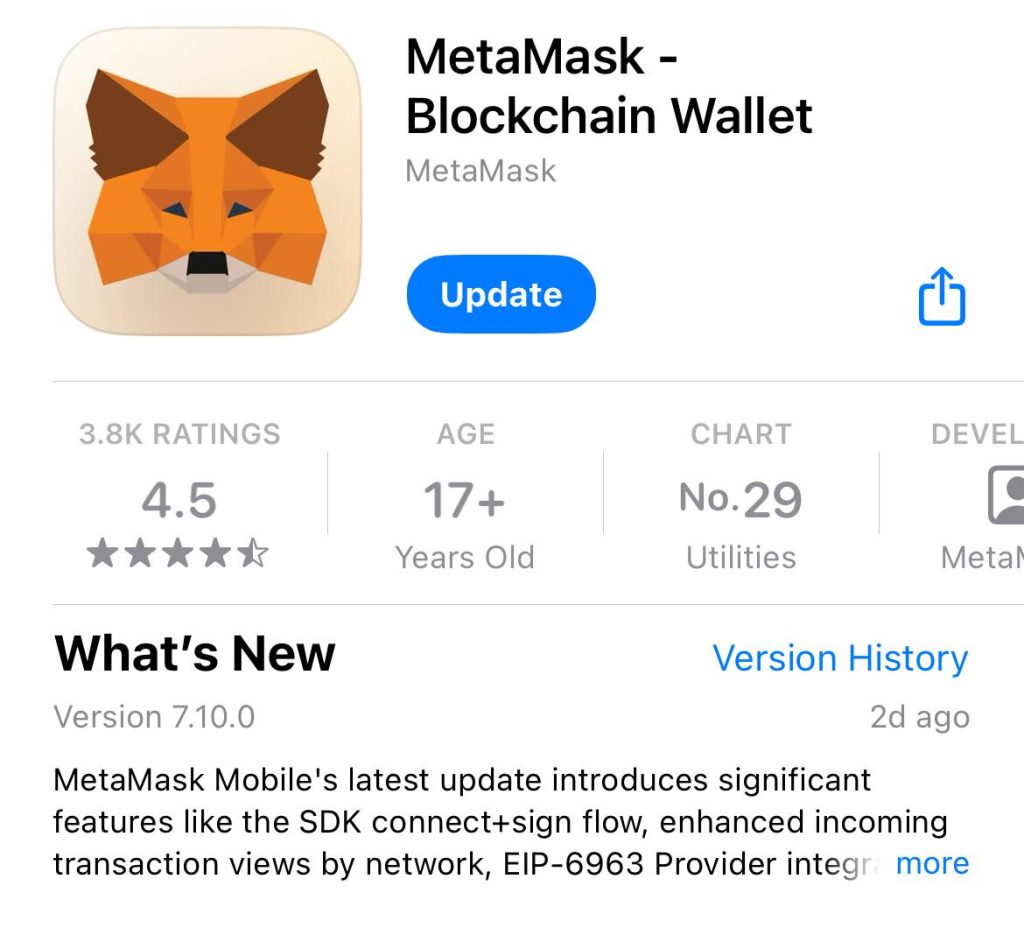Expand What's New text with more
Viewport: 1024px width, 935px height.
pos(932,863)
